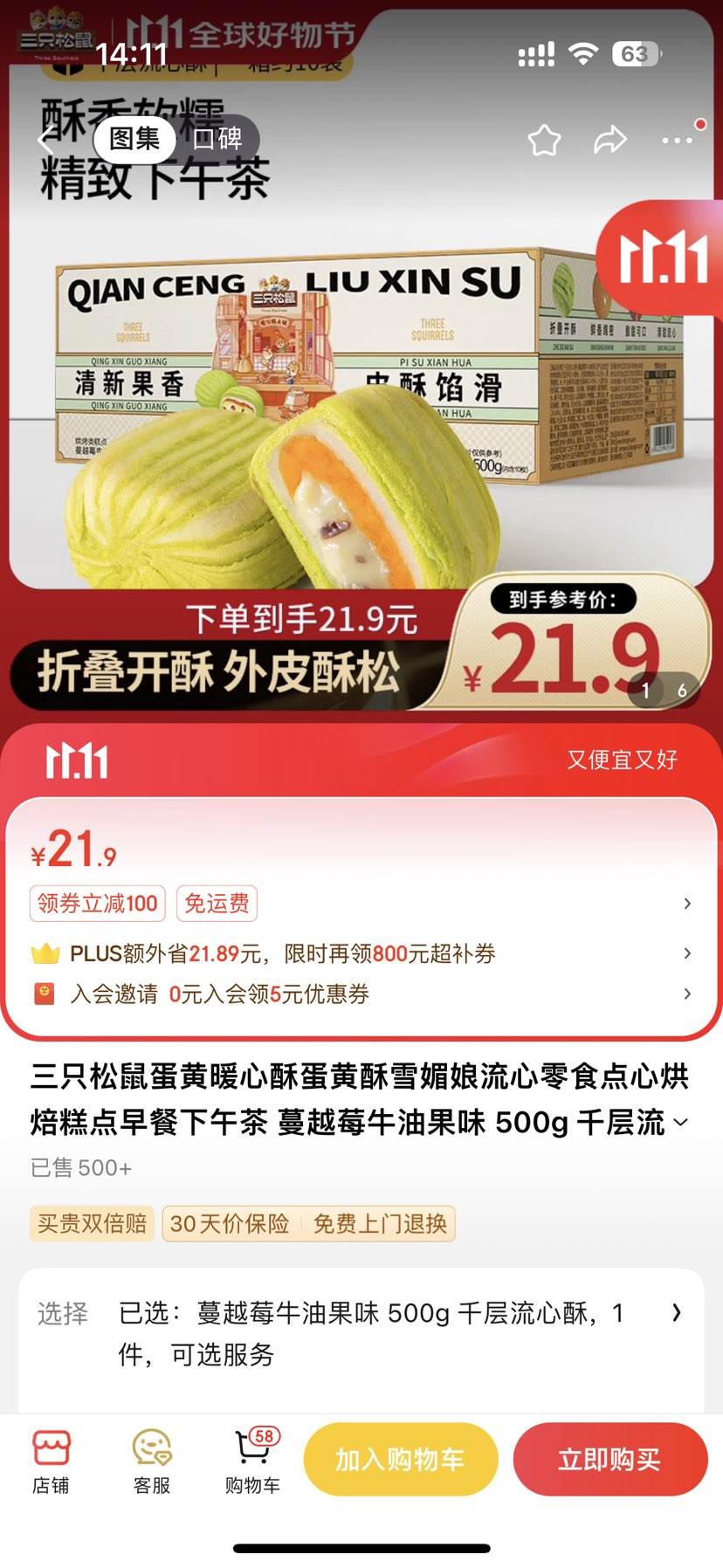Image resolution: width=723 pixels, height=1568 pixels.
Task: Tap 加入购物车 to add to cart
Action: coord(401,1459)
